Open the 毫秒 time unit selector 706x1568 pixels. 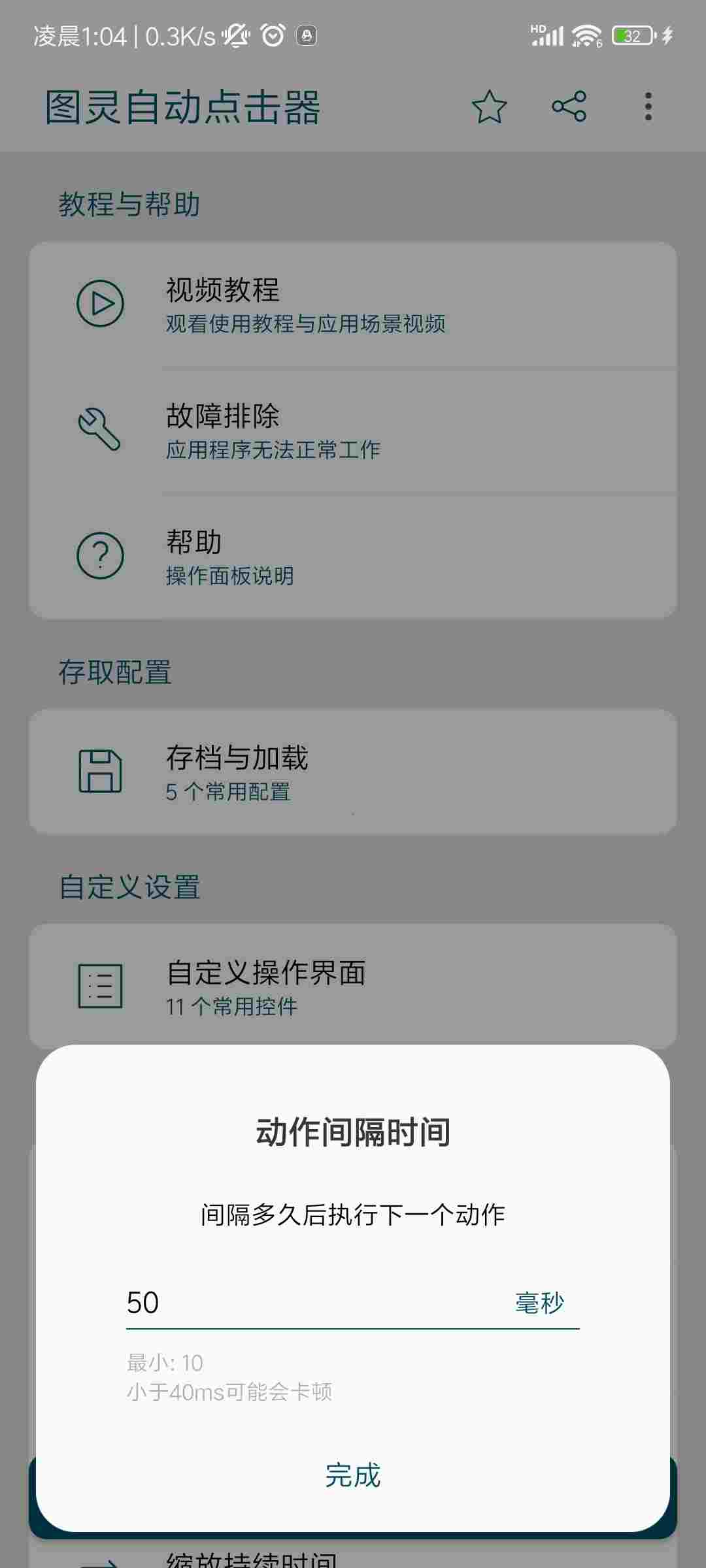(539, 1303)
